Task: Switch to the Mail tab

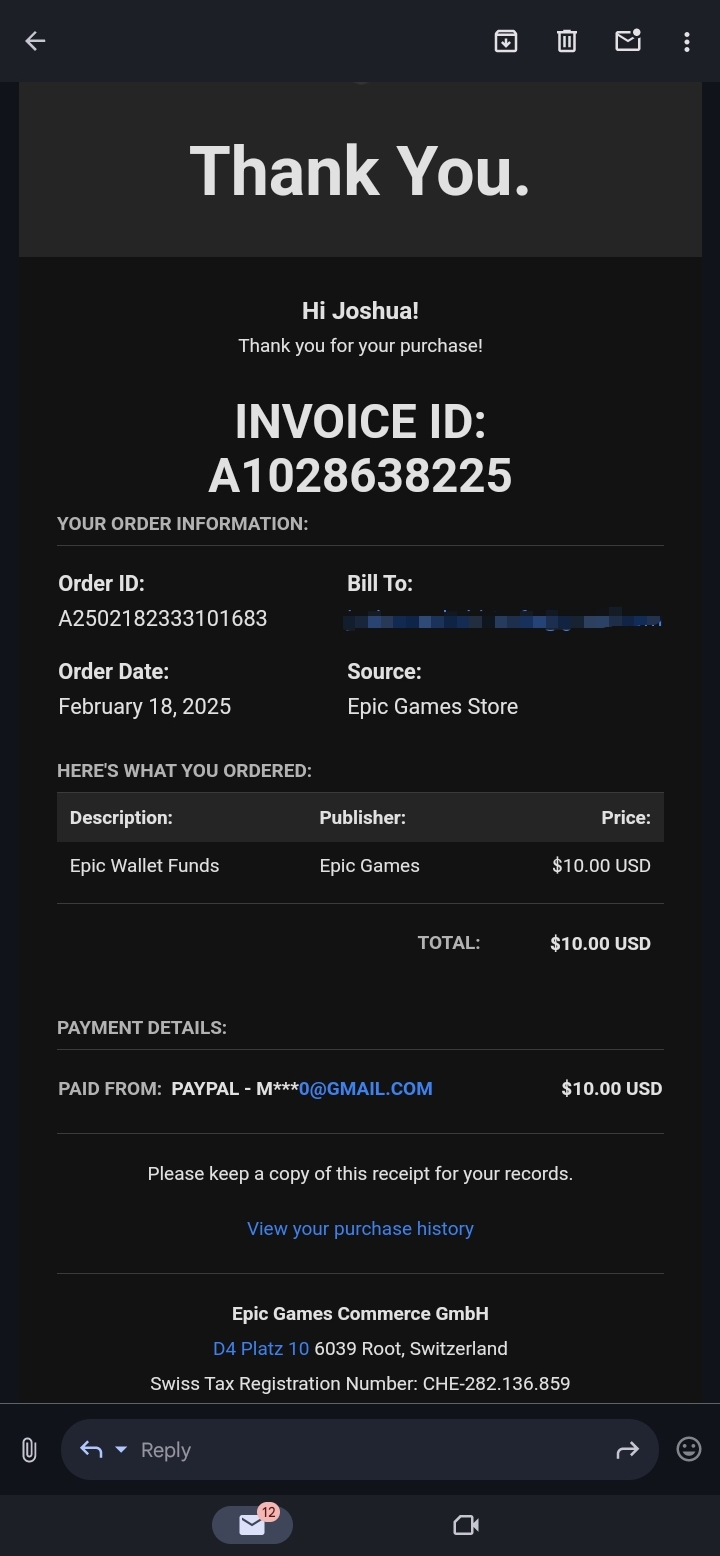Action: [252, 1525]
